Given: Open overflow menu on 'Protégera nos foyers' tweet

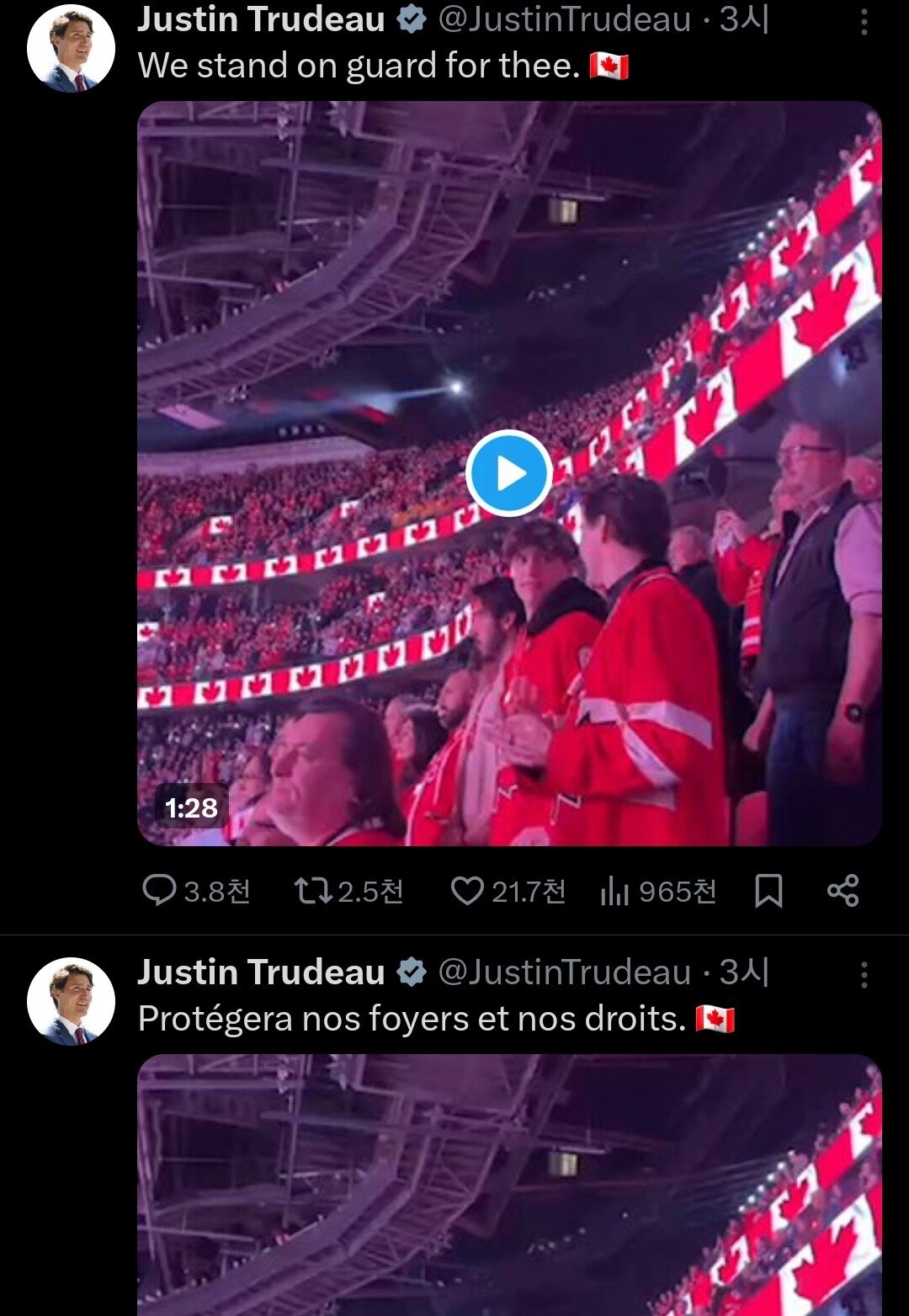Looking at the screenshot, I should click(864, 975).
